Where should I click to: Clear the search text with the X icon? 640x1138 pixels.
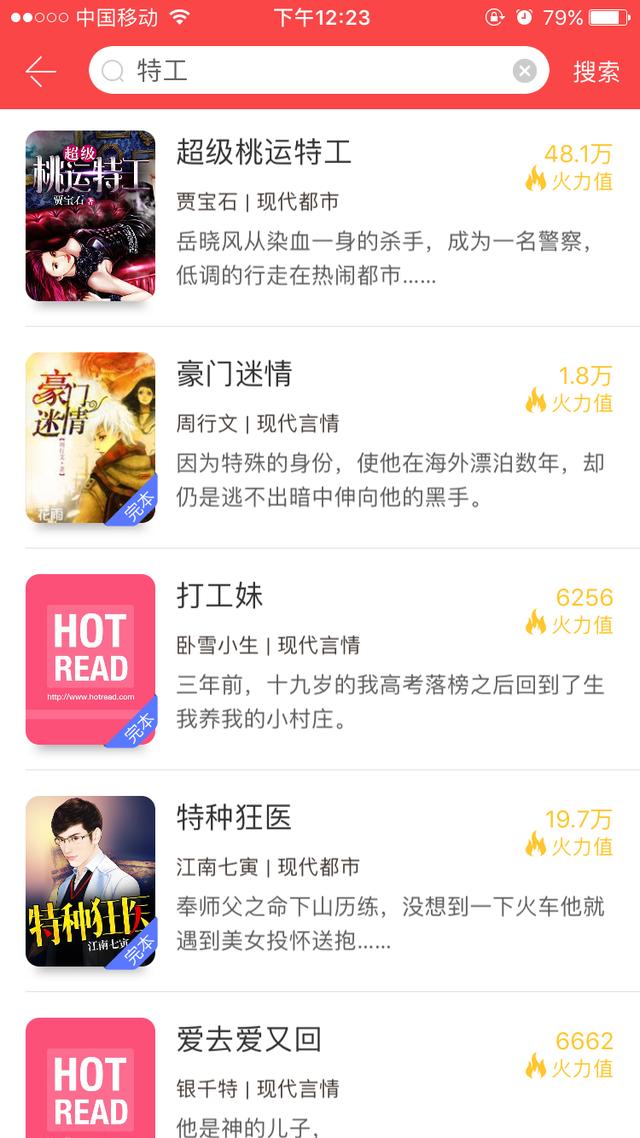524,71
